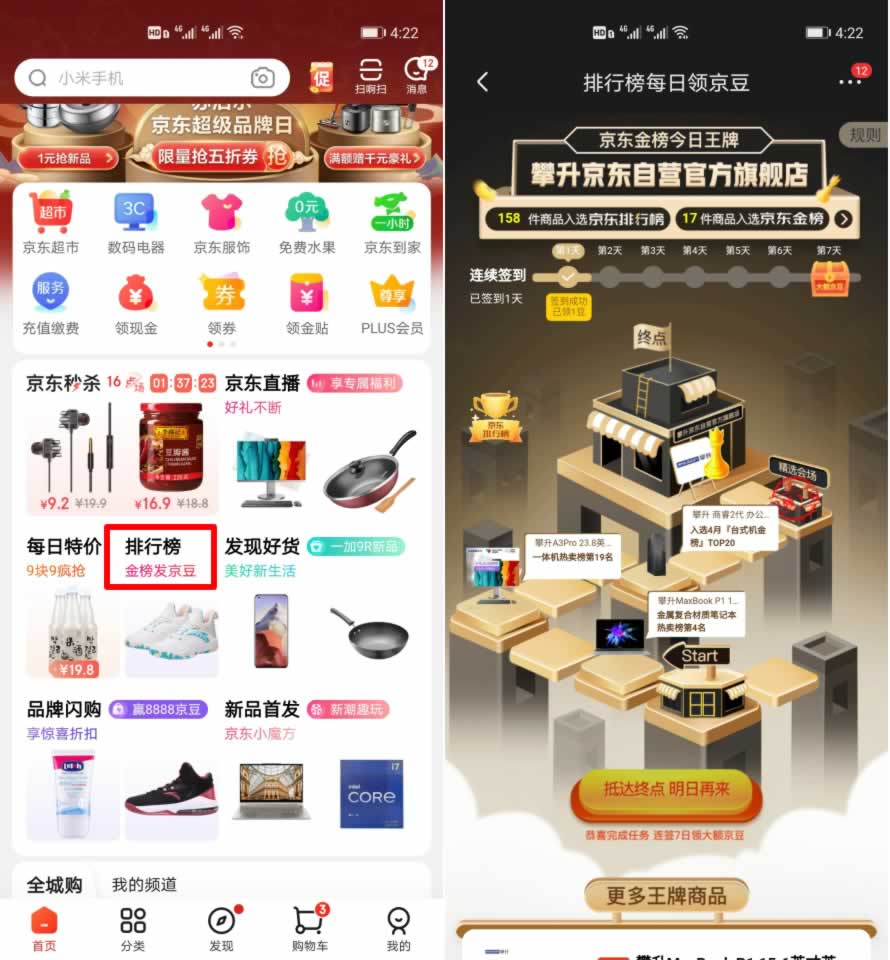Open the 扫啊扫 scanner
The width and height of the screenshot is (890, 960).
pos(370,76)
